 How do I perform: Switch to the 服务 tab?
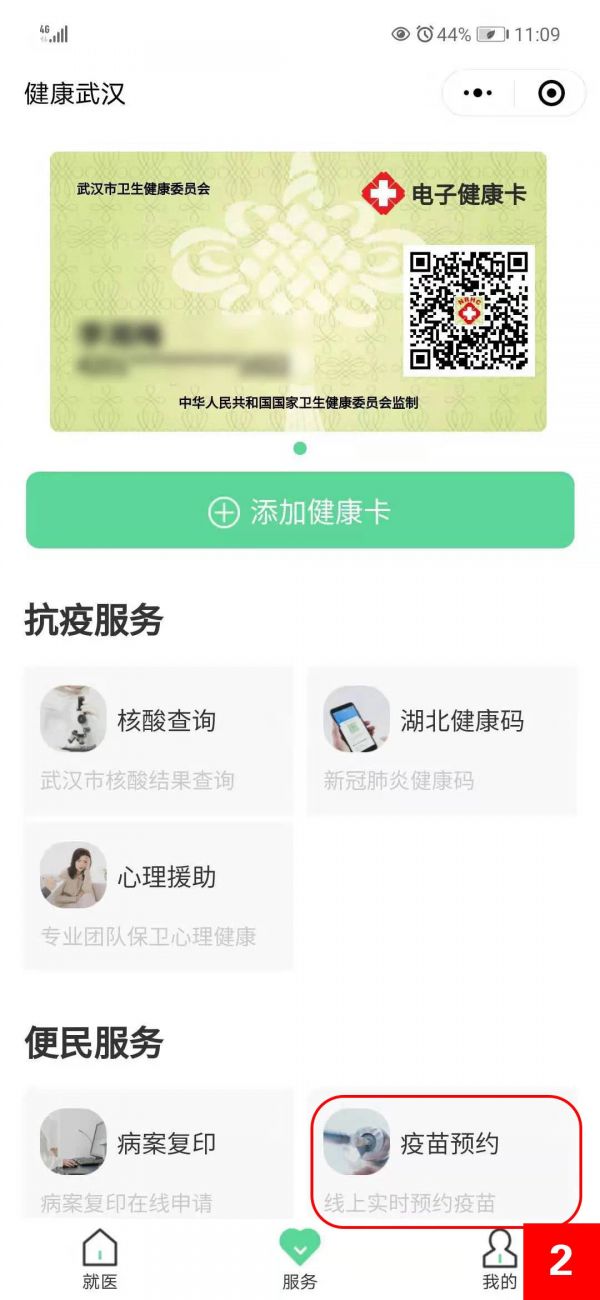pyautogui.click(x=299, y=1260)
